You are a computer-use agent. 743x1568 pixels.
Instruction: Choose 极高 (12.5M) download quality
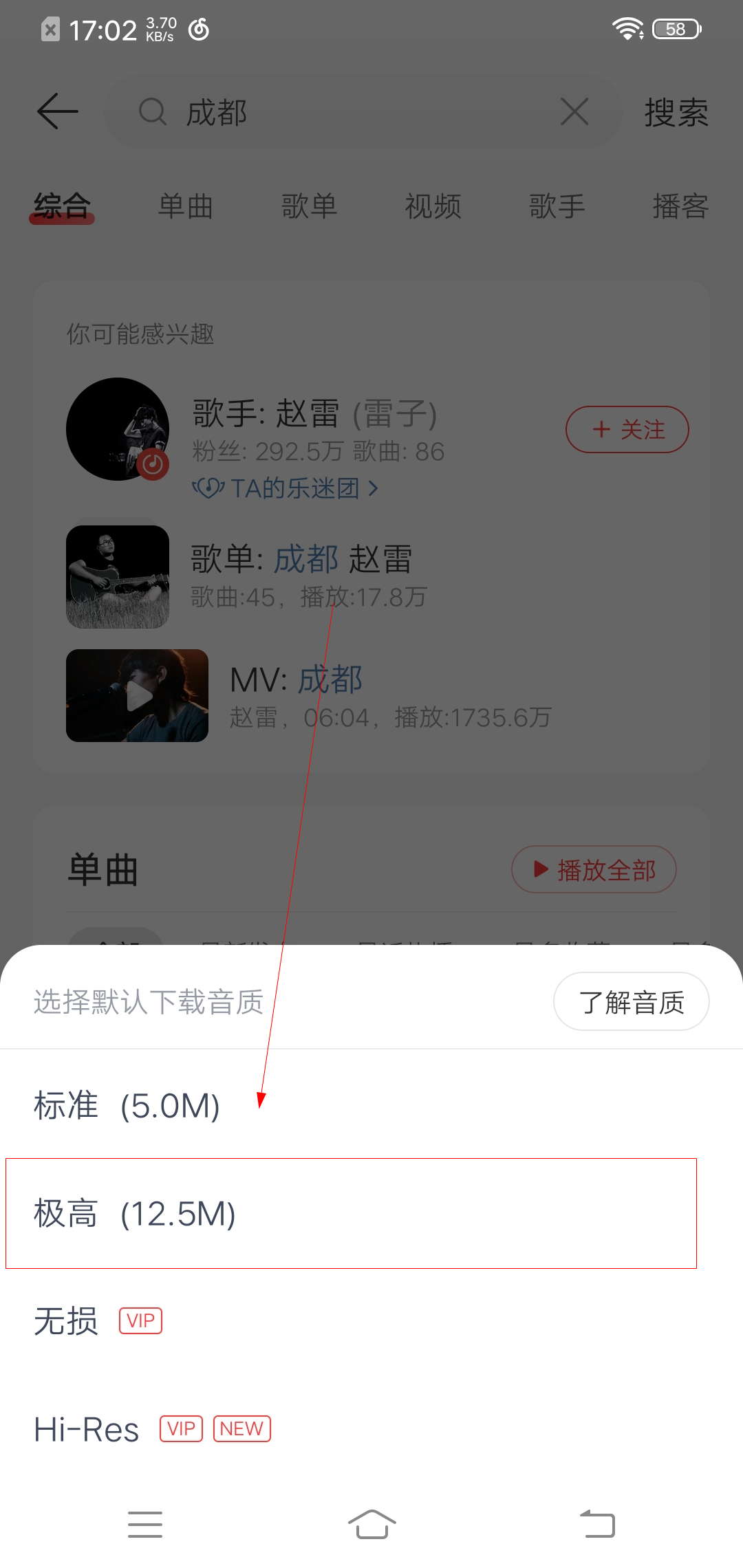pyautogui.click(x=371, y=1213)
